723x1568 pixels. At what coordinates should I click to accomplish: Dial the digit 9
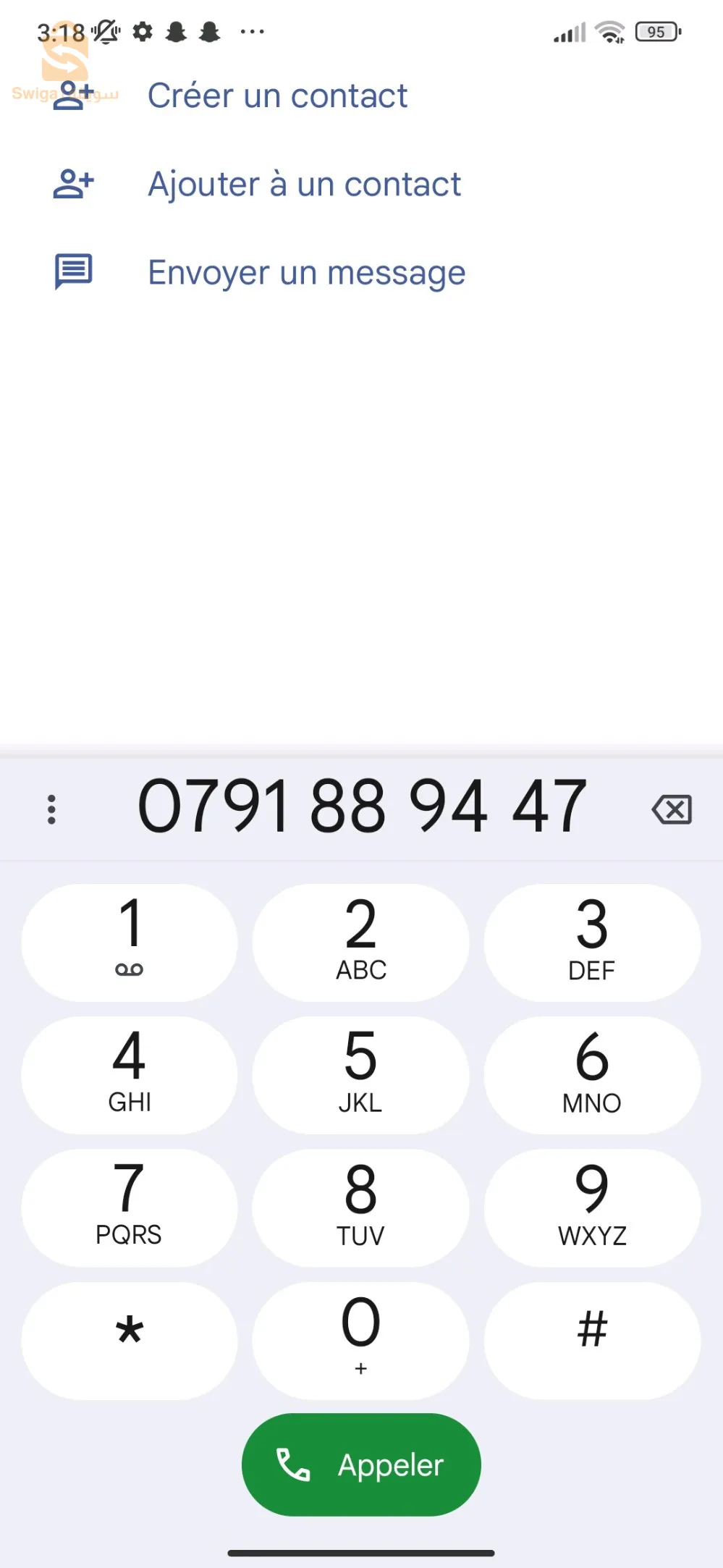pyautogui.click(x=592, y=1206)
